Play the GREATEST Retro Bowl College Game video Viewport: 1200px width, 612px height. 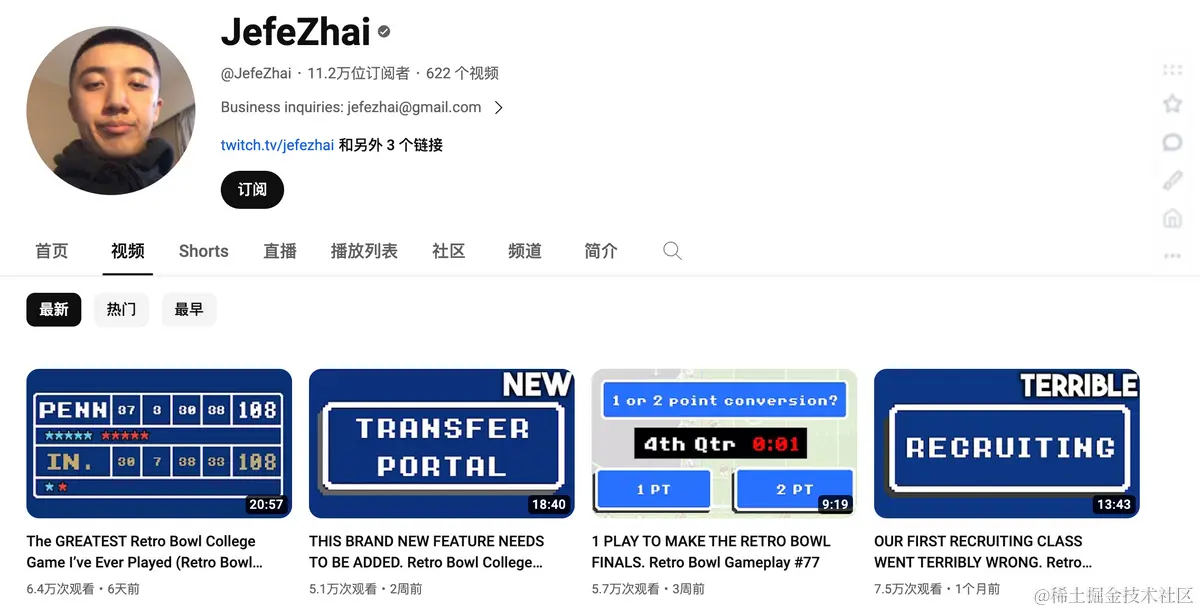(x=159, y=443)
